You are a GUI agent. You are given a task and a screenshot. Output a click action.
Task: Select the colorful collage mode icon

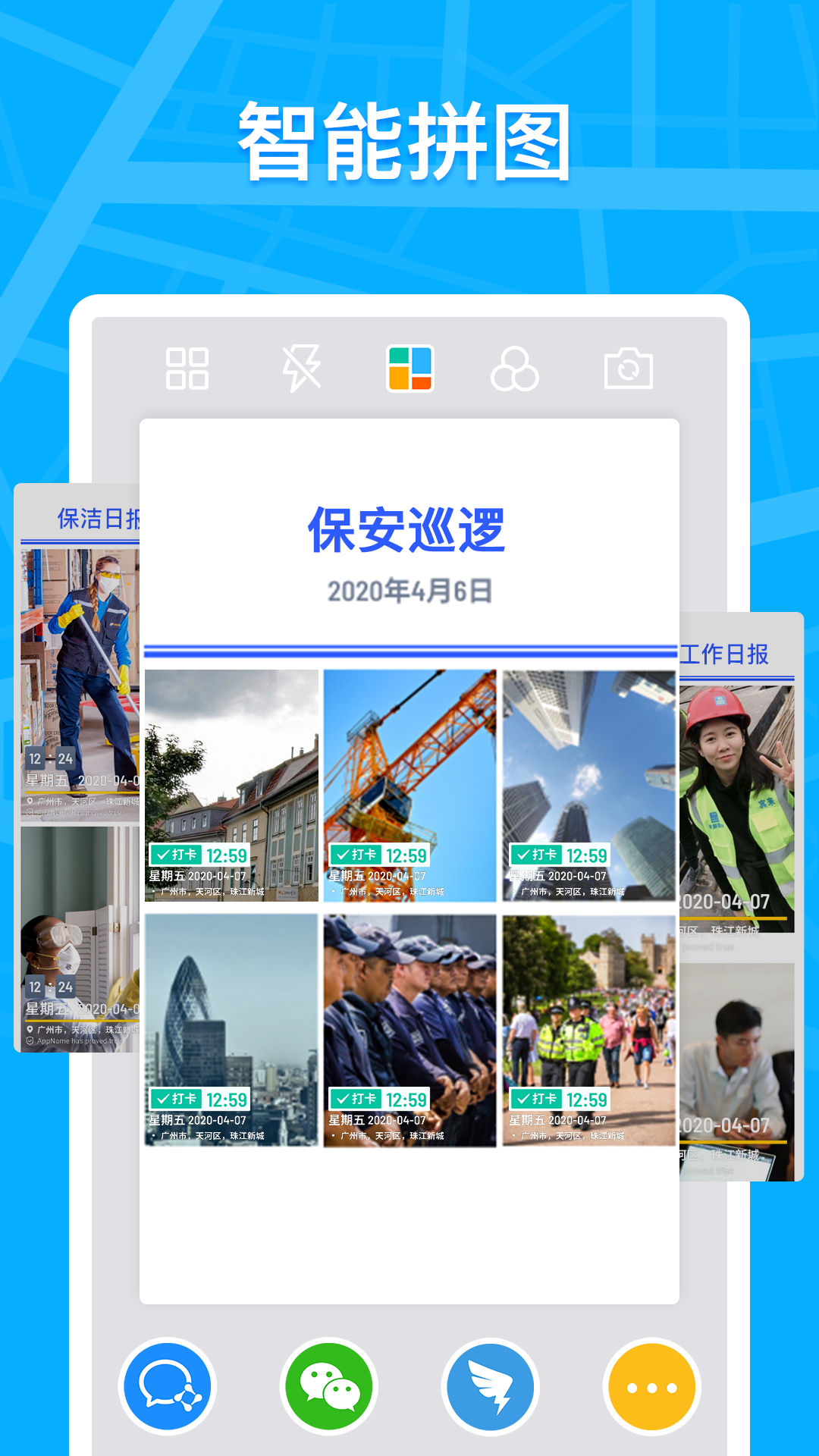[x=409, y=371]
